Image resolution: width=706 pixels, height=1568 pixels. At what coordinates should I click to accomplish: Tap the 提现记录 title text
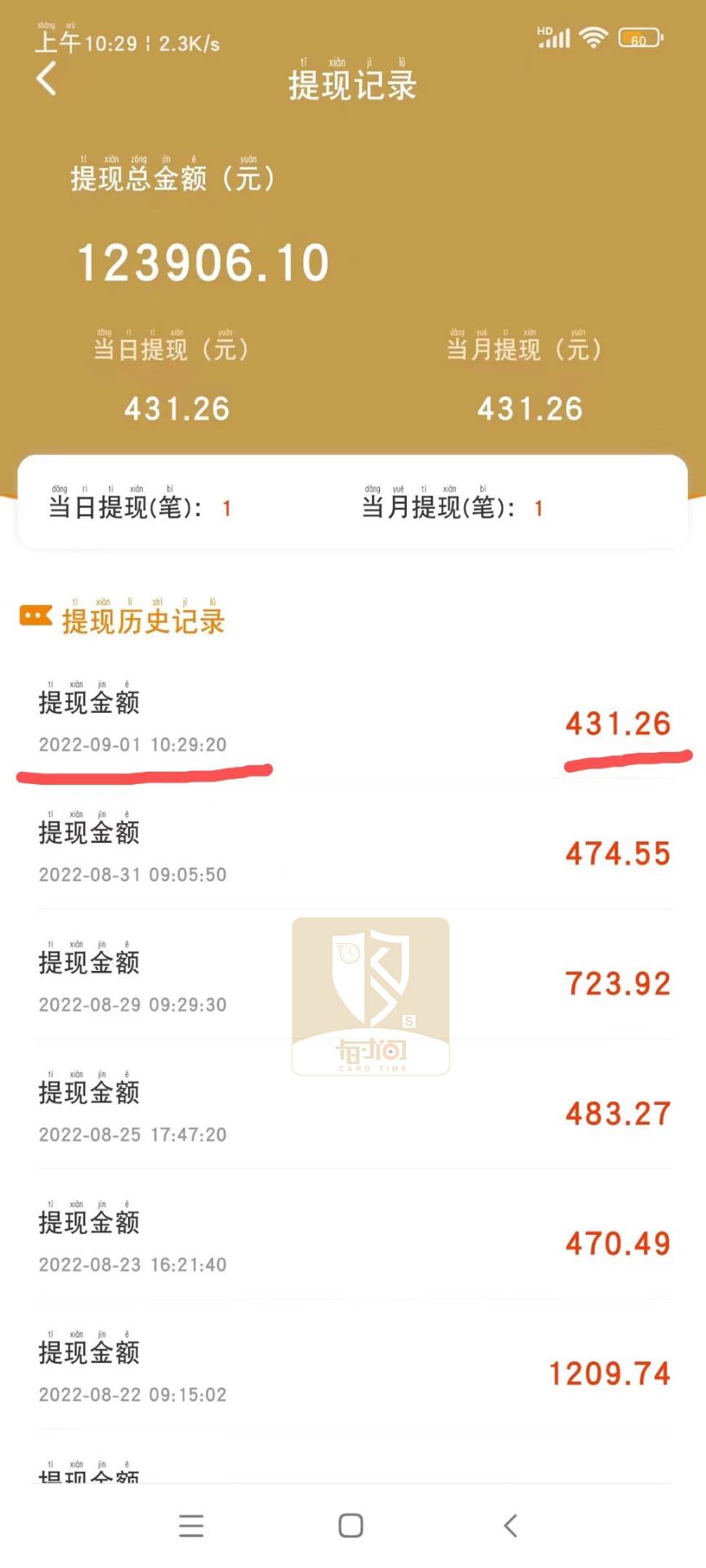pyautogui.click(x=351, y=84)
